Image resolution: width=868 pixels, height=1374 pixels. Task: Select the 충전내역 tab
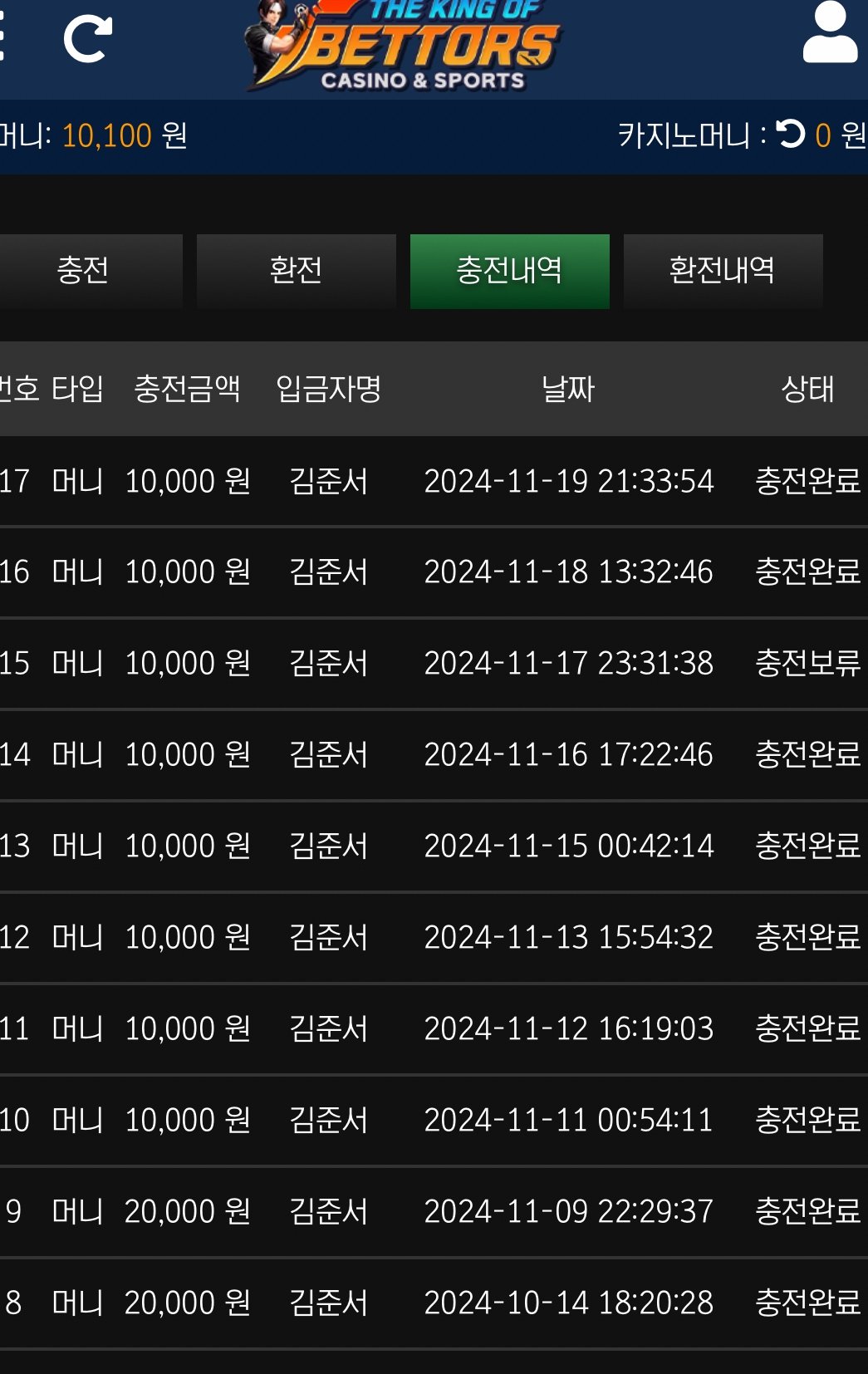[509, 271]
